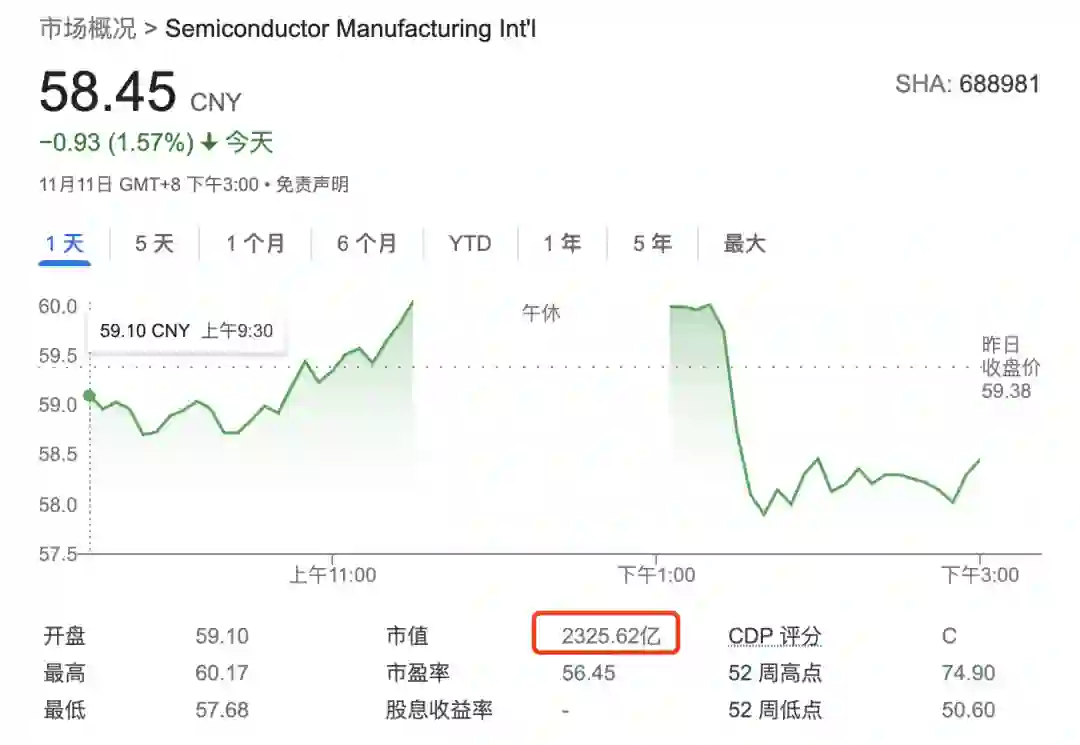This screenshot has width=1080, height=745.
Task: Show the 最大 time range
Action: pyautogui.click(x=744, y=244)
